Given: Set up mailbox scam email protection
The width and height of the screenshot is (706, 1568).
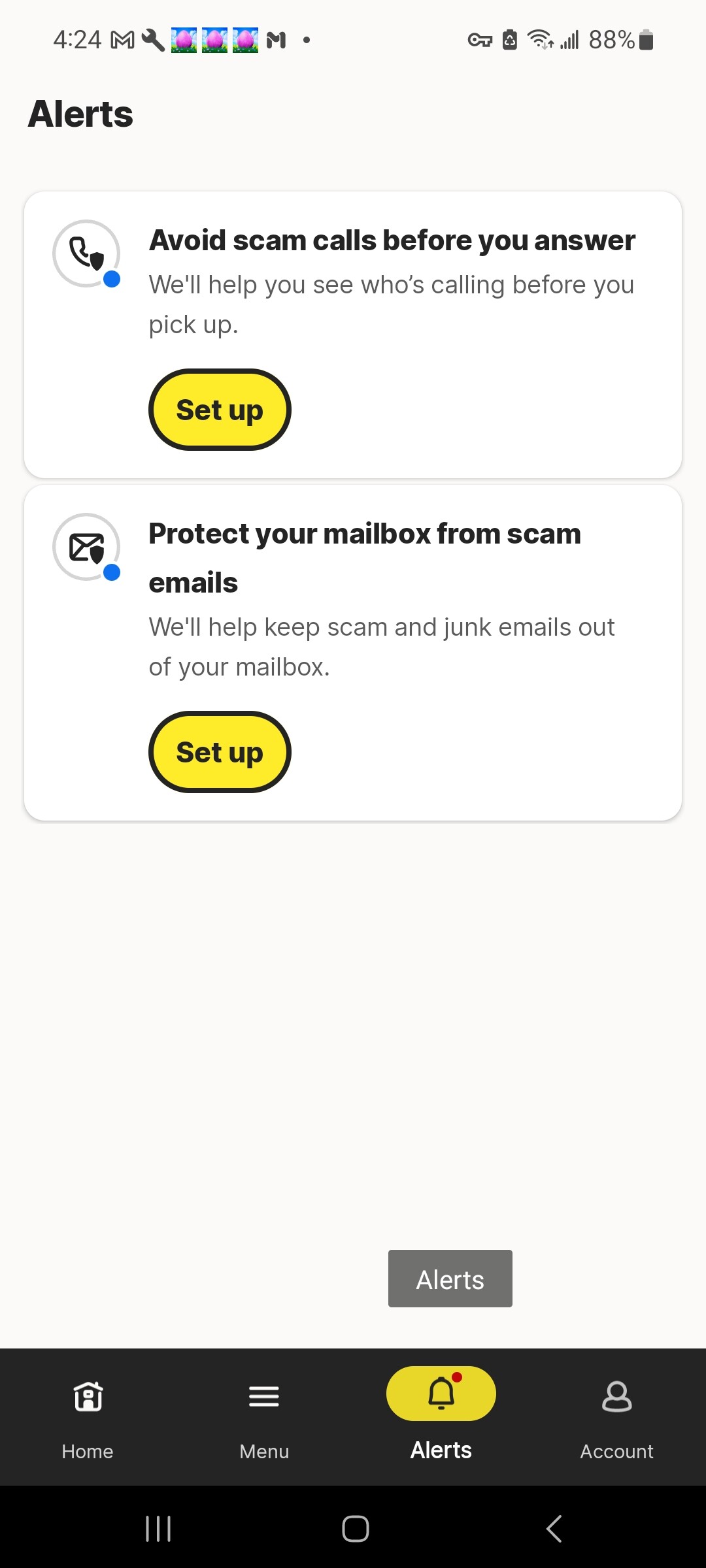Looking at the screenshot, I should pyautogui.click(x=220, y=752).
